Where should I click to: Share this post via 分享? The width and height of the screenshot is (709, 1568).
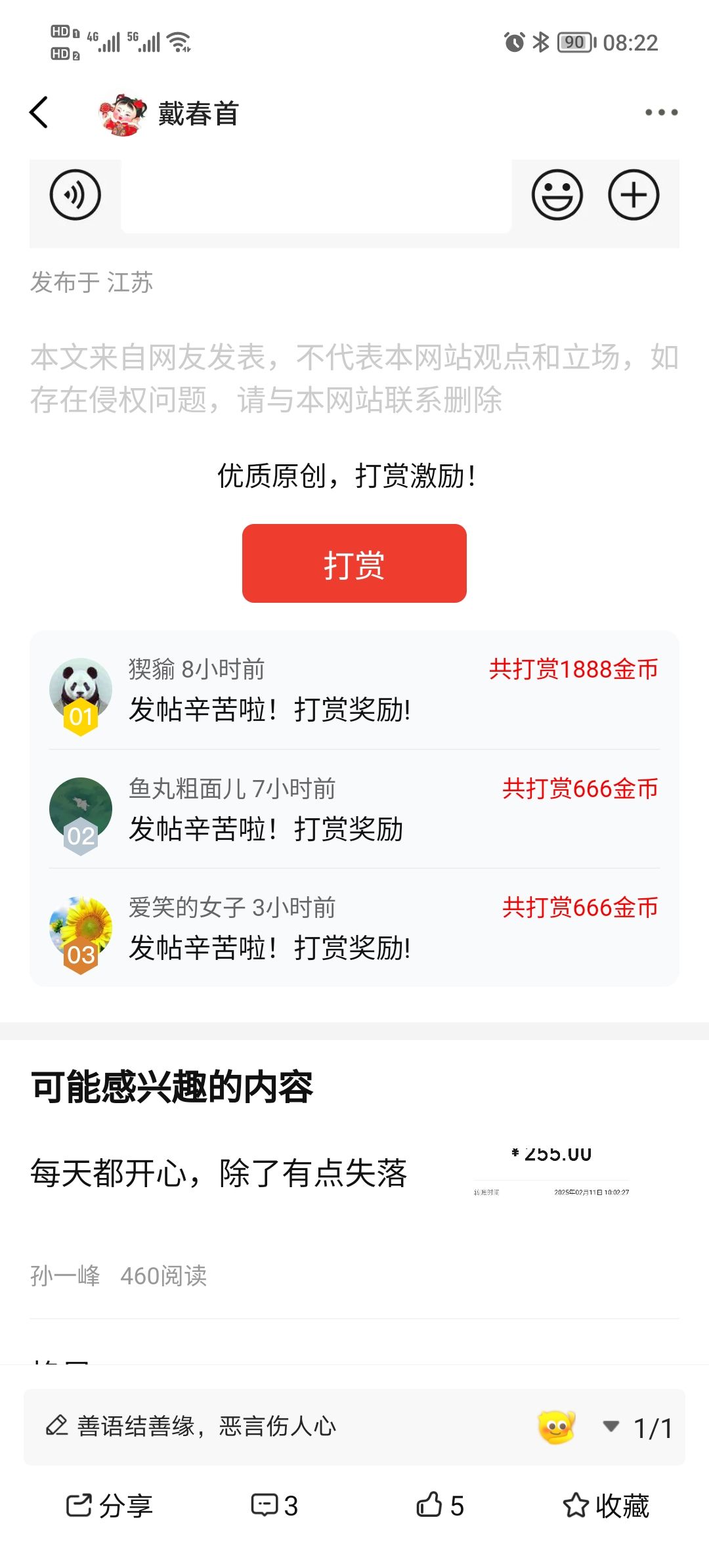109,1505
